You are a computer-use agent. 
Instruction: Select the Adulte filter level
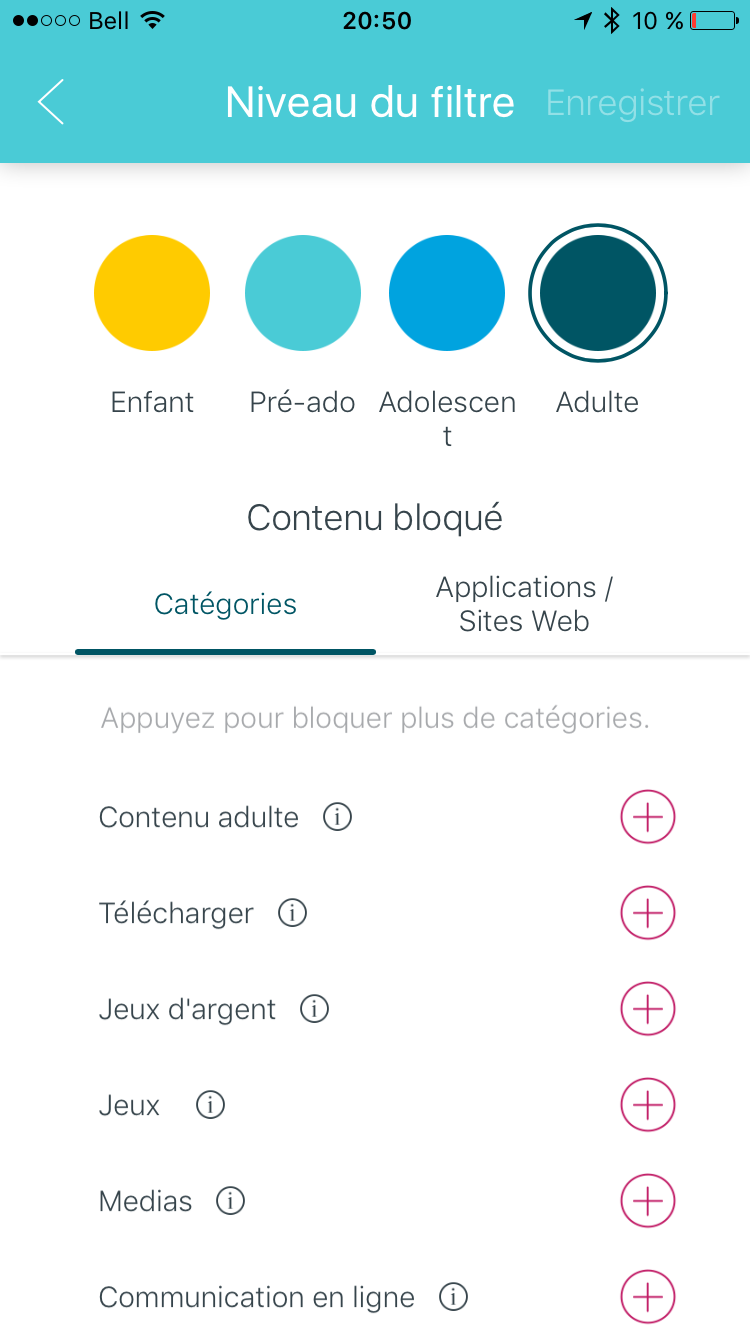(x=598, y=293)
